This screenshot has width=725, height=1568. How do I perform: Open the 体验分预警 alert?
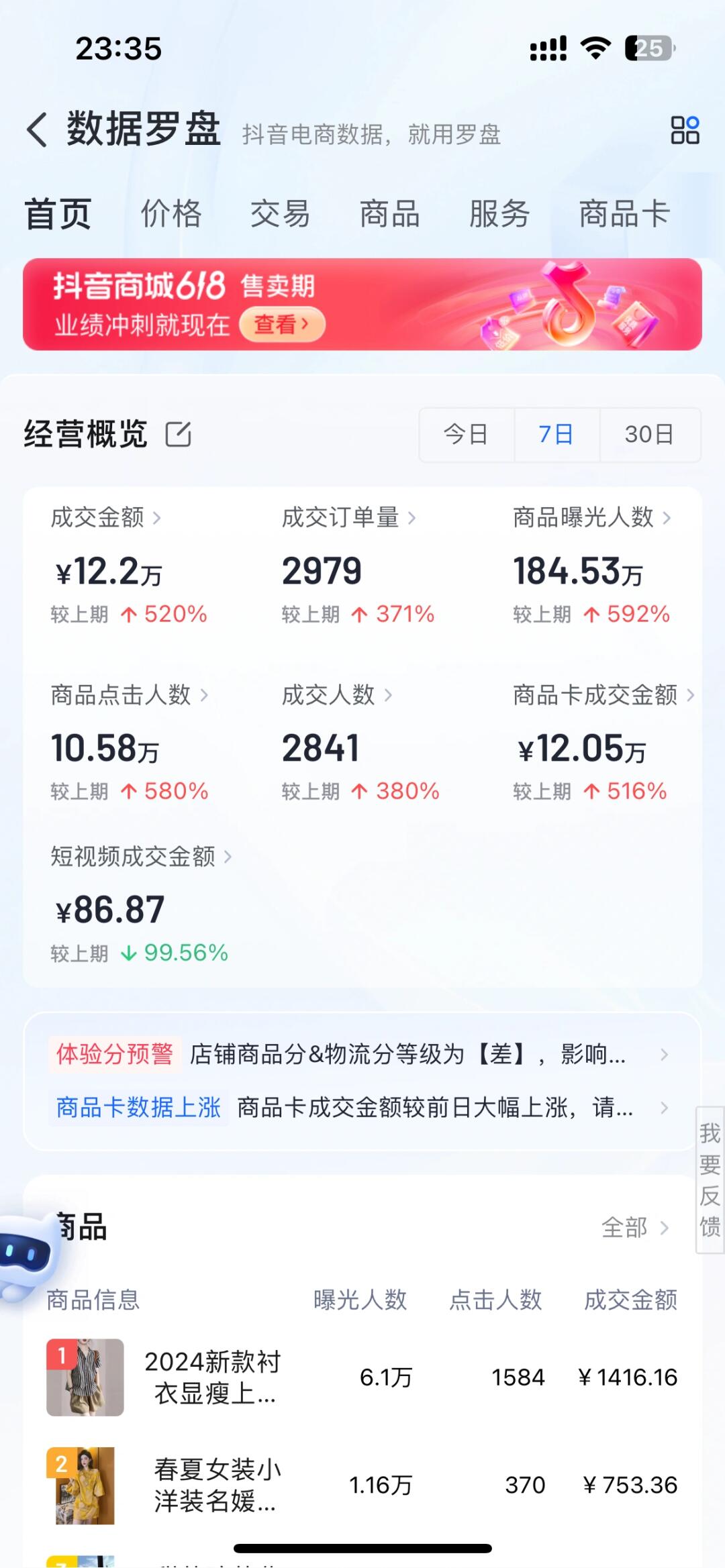coord(362,1054)
